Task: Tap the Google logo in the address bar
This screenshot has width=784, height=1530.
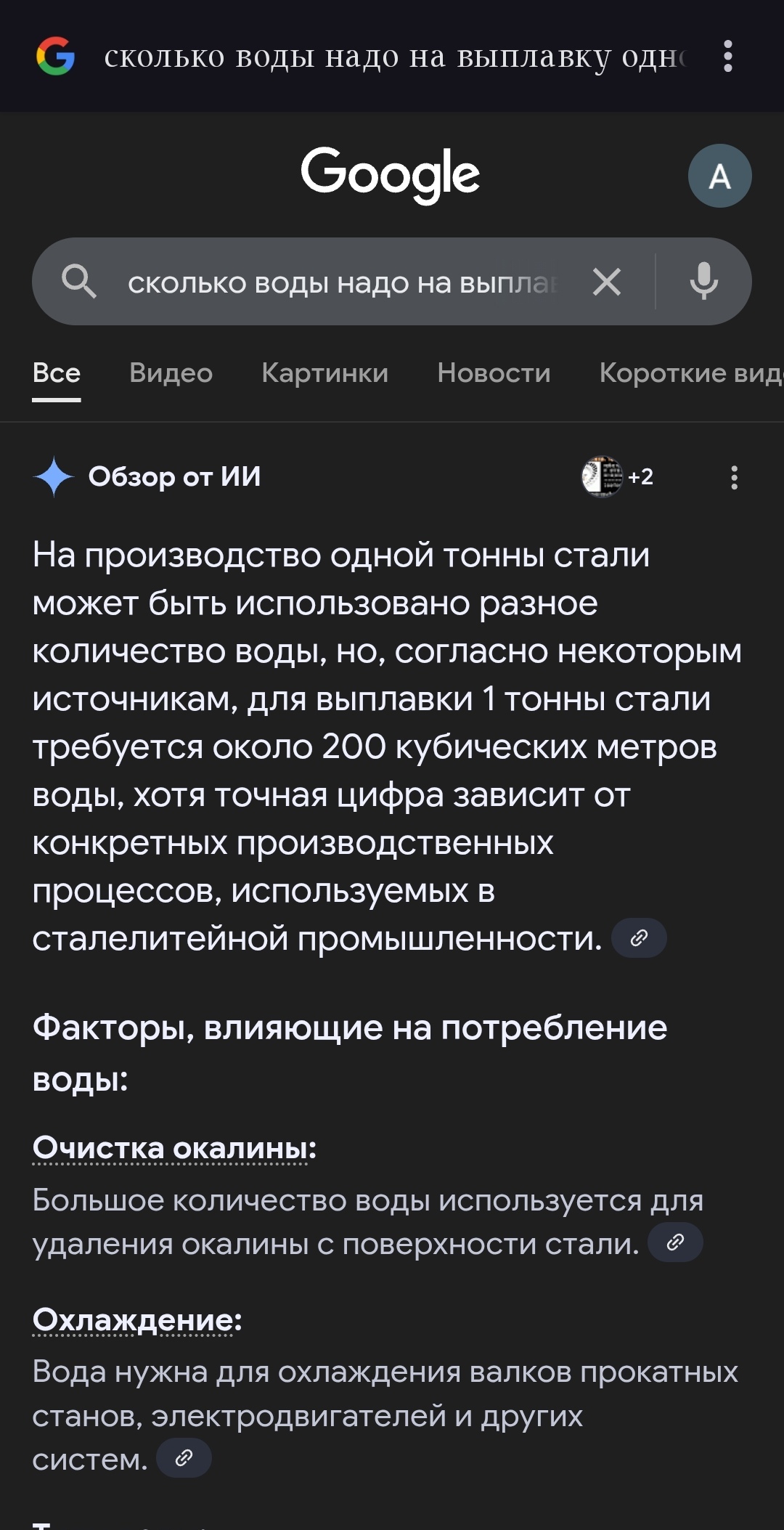Action: point(56,56)
